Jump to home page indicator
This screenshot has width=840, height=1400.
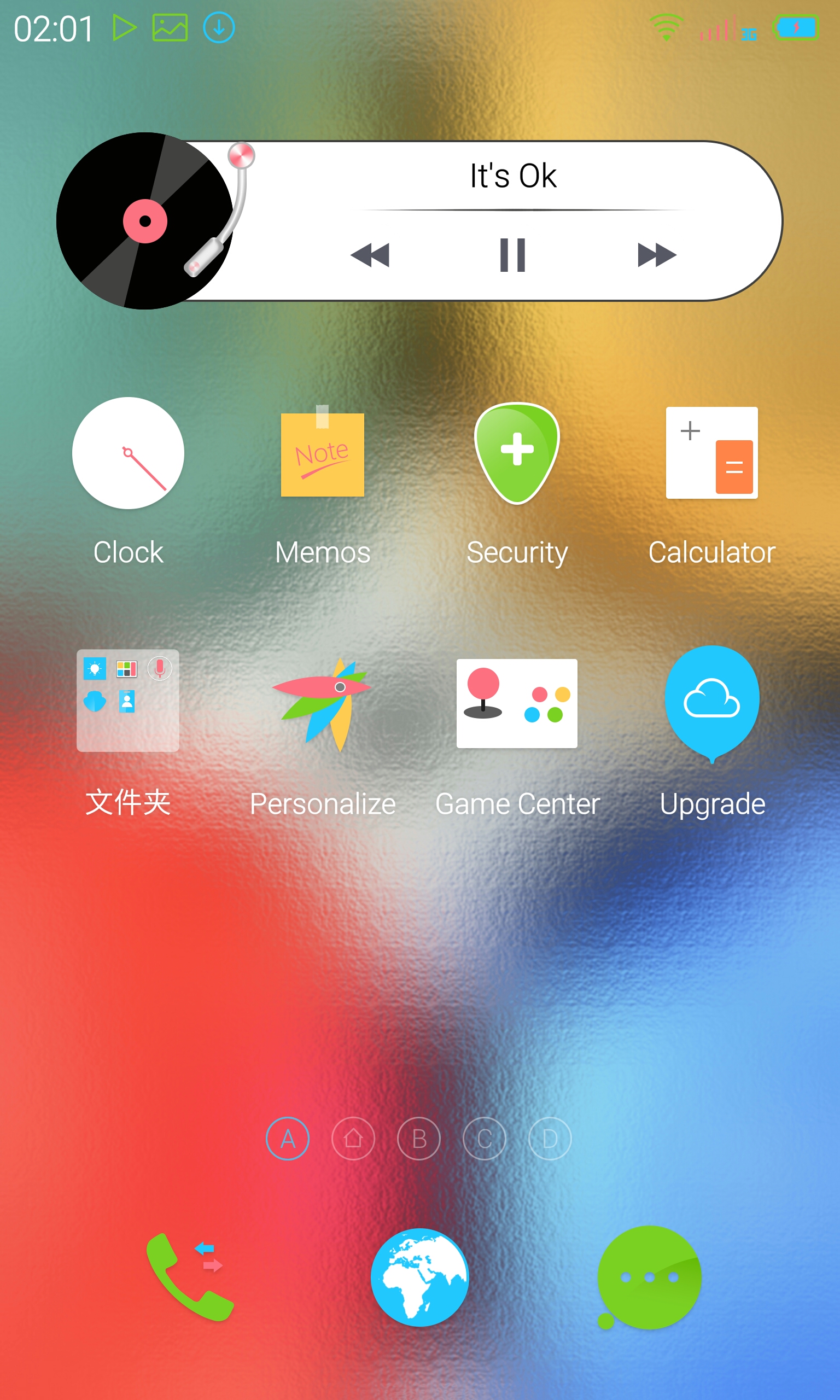point(353,1138)
